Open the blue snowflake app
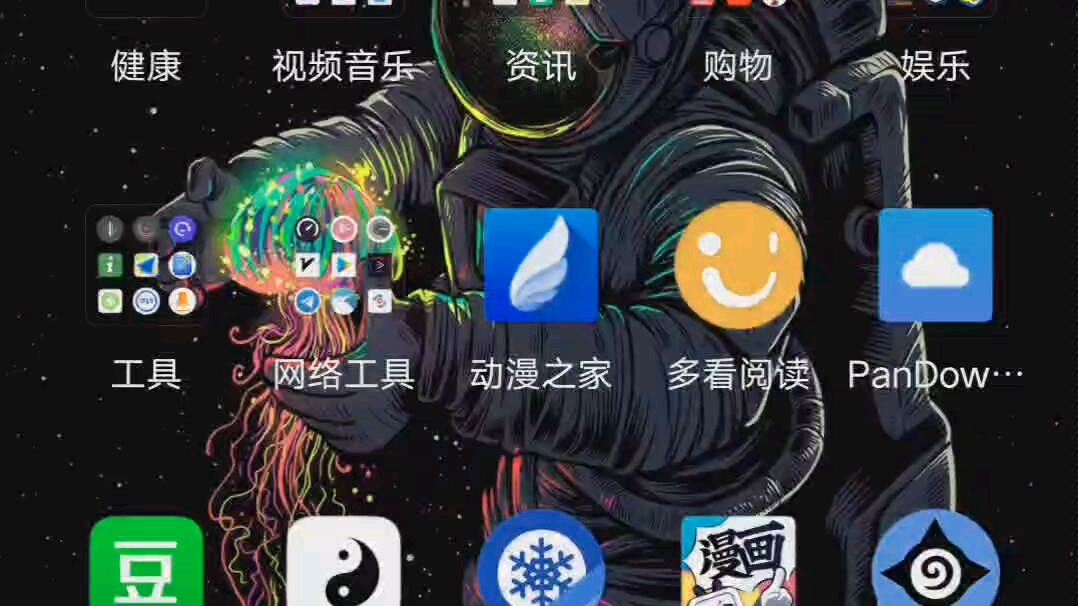Image resolution: width=1078 pixels, height=606 pixels. tap(541, 562)
